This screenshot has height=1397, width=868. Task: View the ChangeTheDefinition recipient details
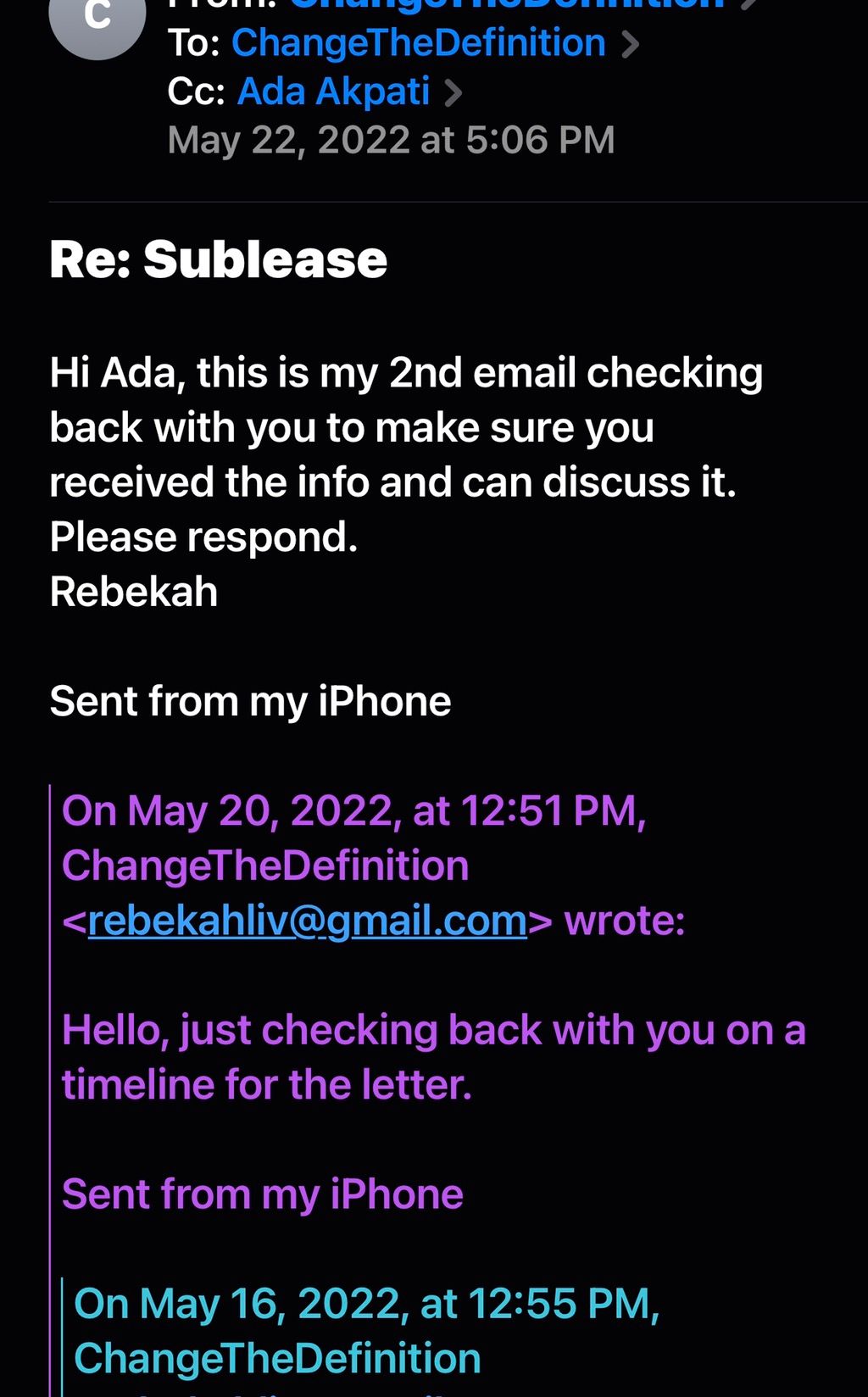coord(419,43)
